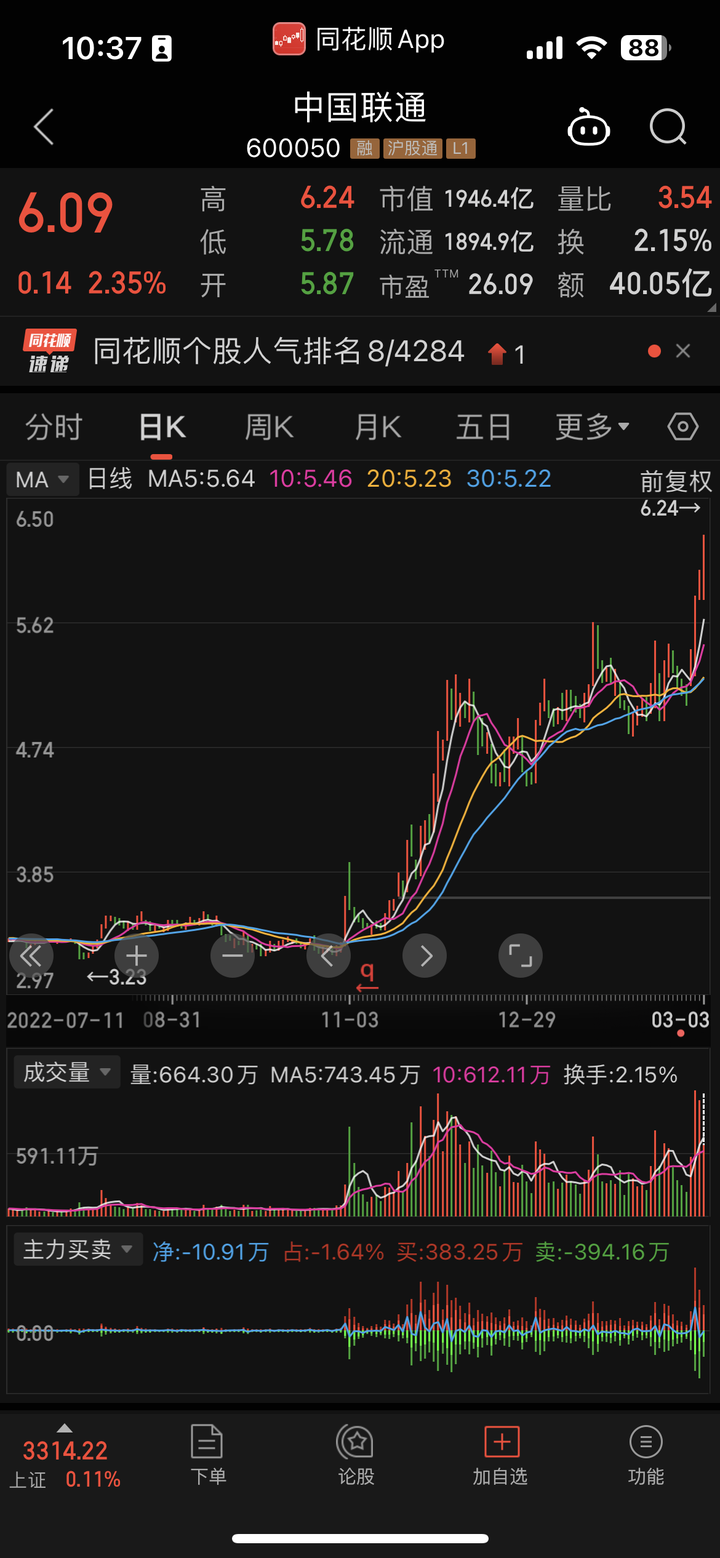Open the 成交量 indicator dropdown
Image resolution: width=720 pixels, height=1558 pixels.
(67, 1073)
